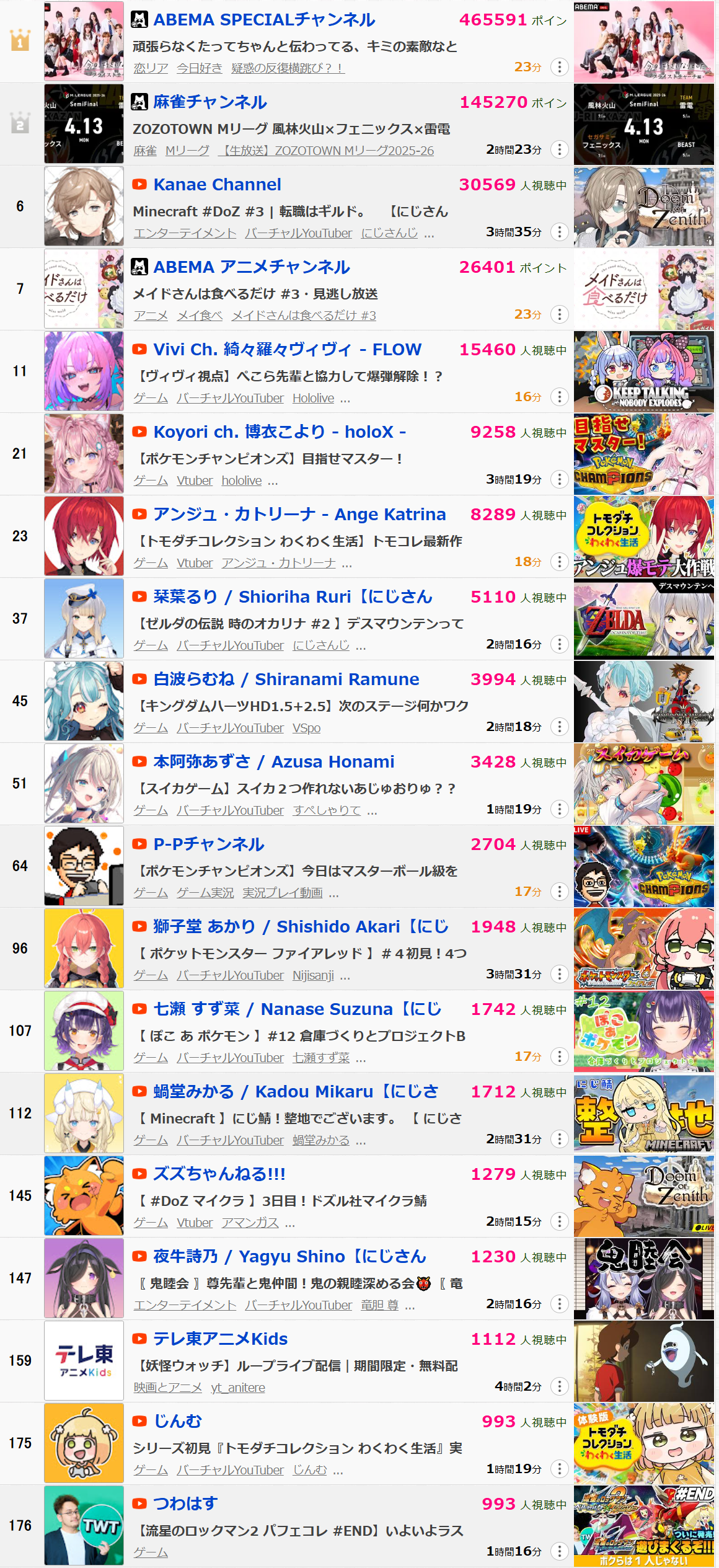This screenshot has width=719, height=1568.
Task: Tap the more options icon for Kanae Channel
Action: pyautogui.click(x=559, y=232)
